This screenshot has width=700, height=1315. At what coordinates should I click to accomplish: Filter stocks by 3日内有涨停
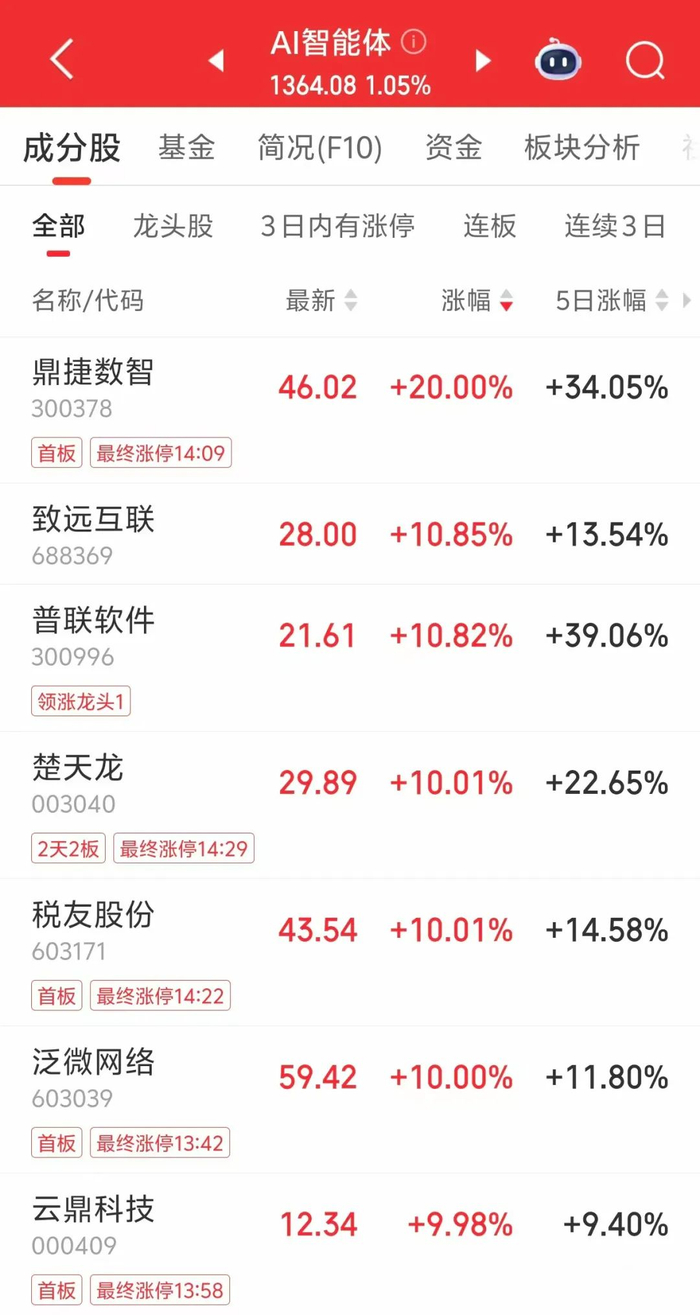click(338, 226)
